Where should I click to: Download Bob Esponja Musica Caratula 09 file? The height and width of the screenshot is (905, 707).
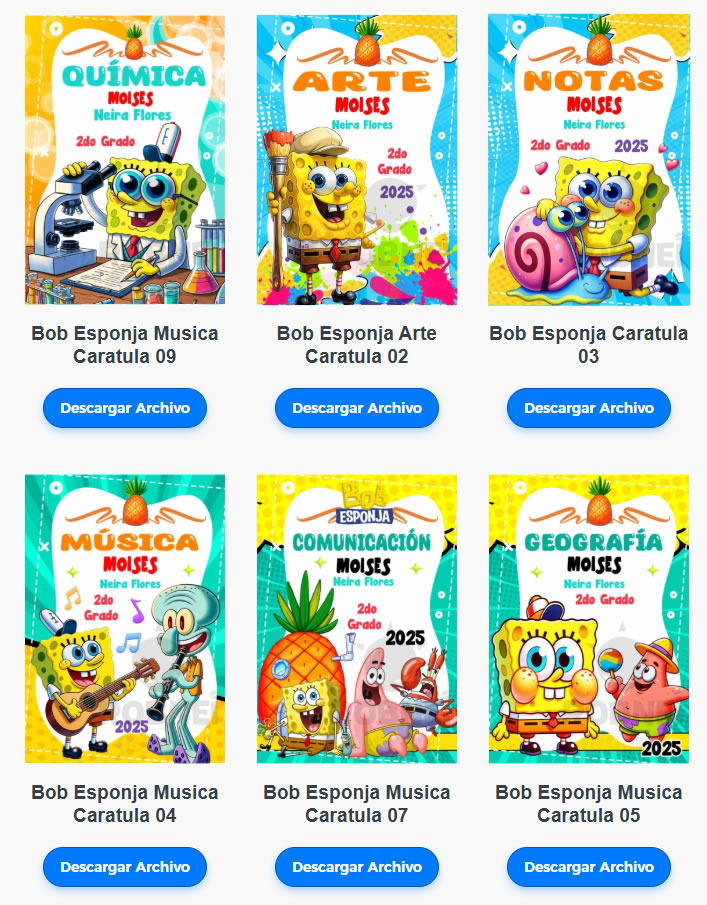point(125,408)
